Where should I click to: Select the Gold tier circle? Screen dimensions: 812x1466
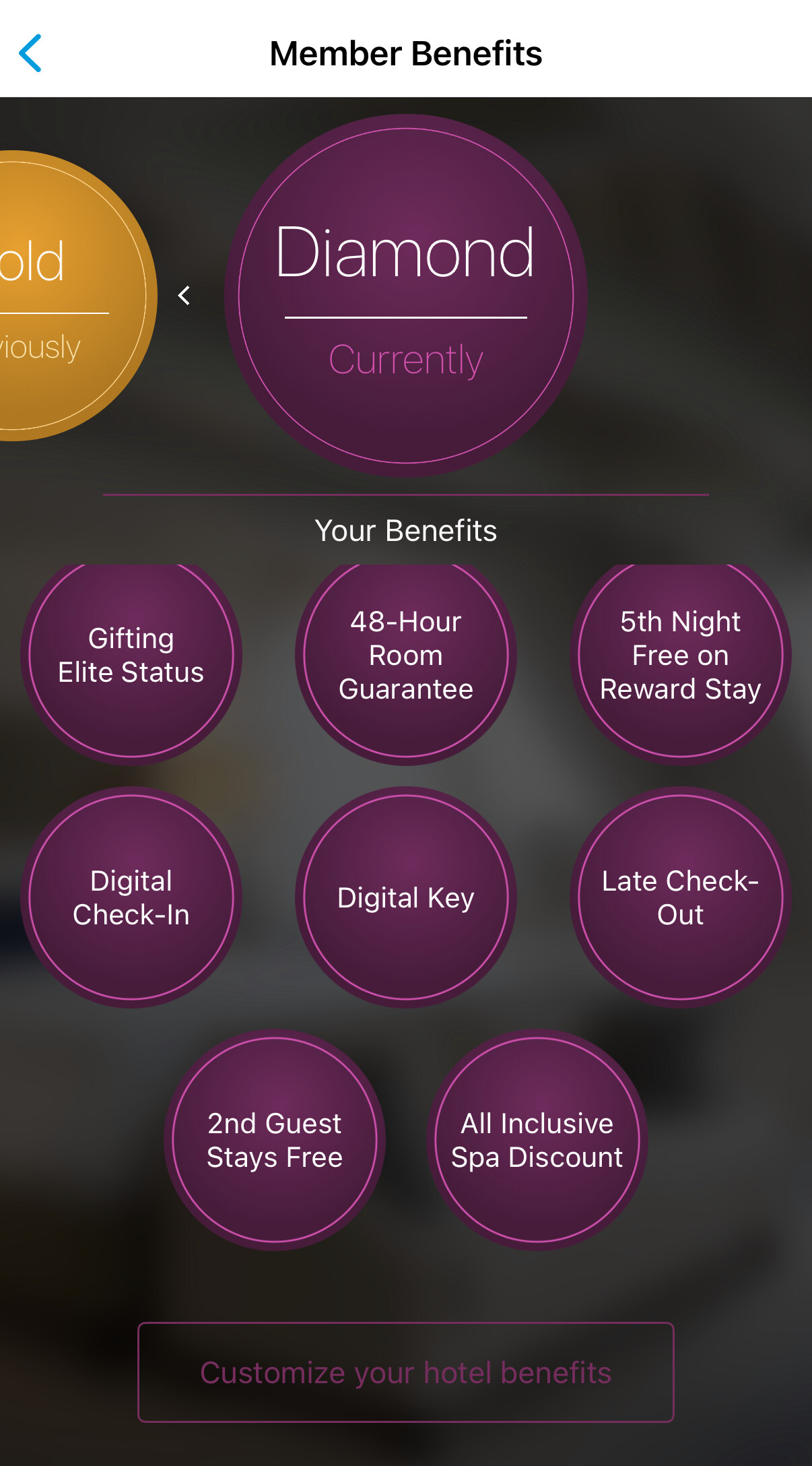click(x=68, y=295)
